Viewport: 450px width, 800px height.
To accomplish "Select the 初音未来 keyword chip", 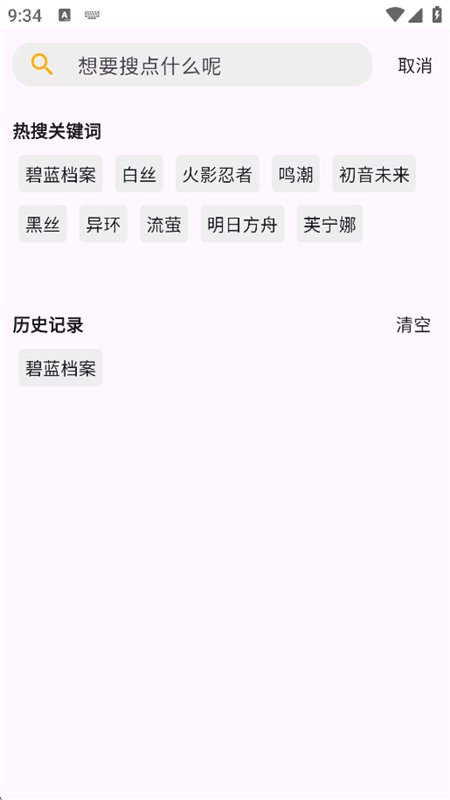I will click(374, 174).
